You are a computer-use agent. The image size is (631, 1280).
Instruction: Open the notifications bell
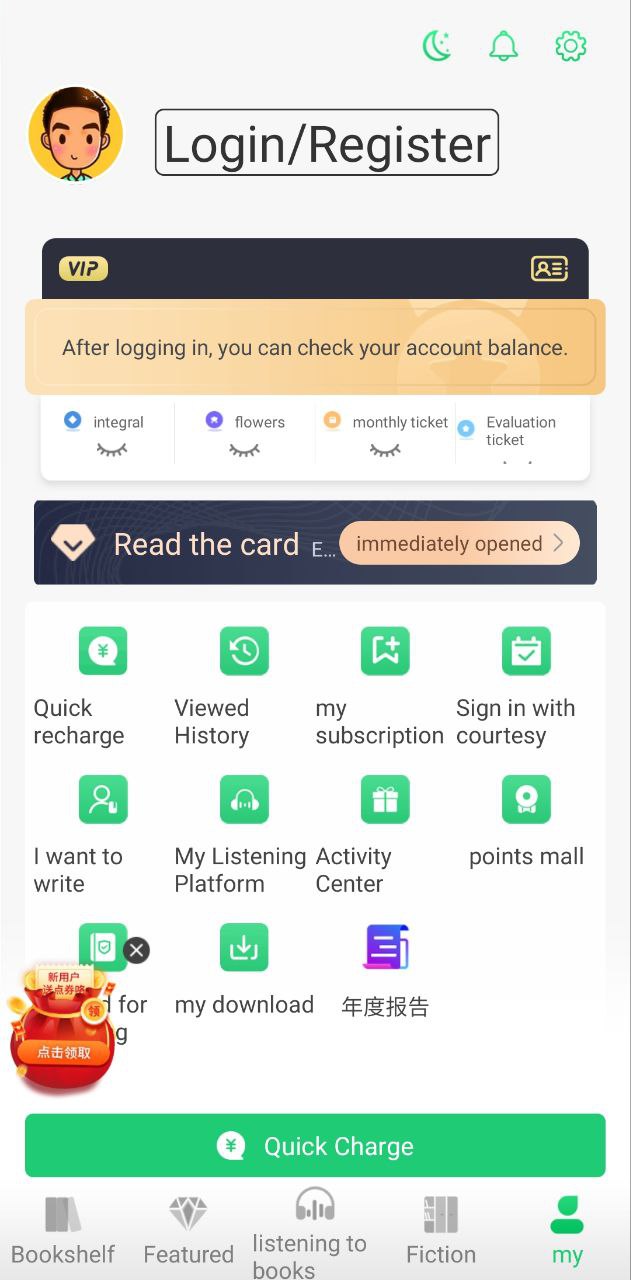pos(503,46)
